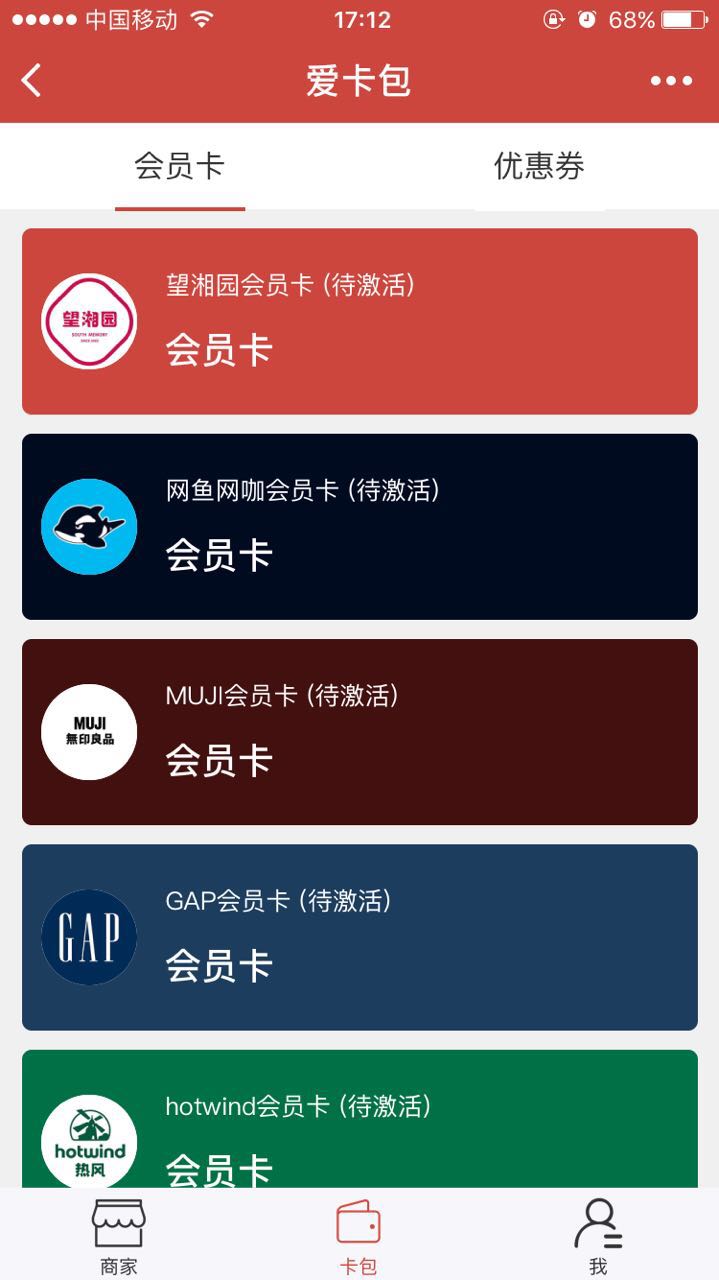Open the 网鱼网咖 membership card

point(360,526)
